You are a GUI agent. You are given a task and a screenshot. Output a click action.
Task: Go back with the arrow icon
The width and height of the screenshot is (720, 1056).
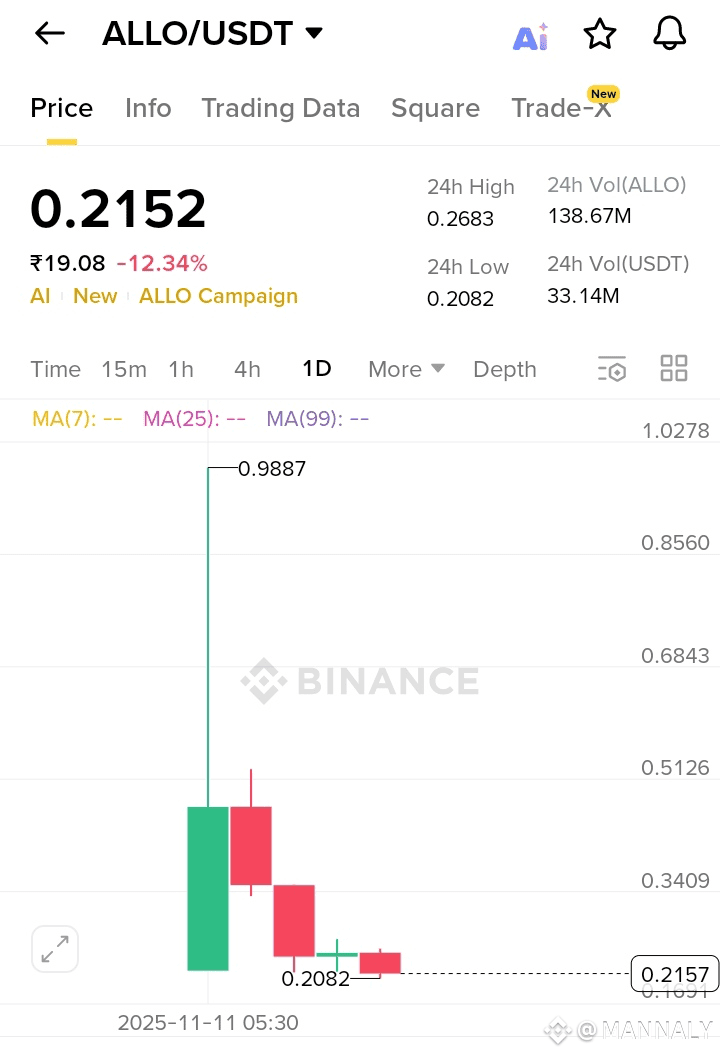click(50, 33)
